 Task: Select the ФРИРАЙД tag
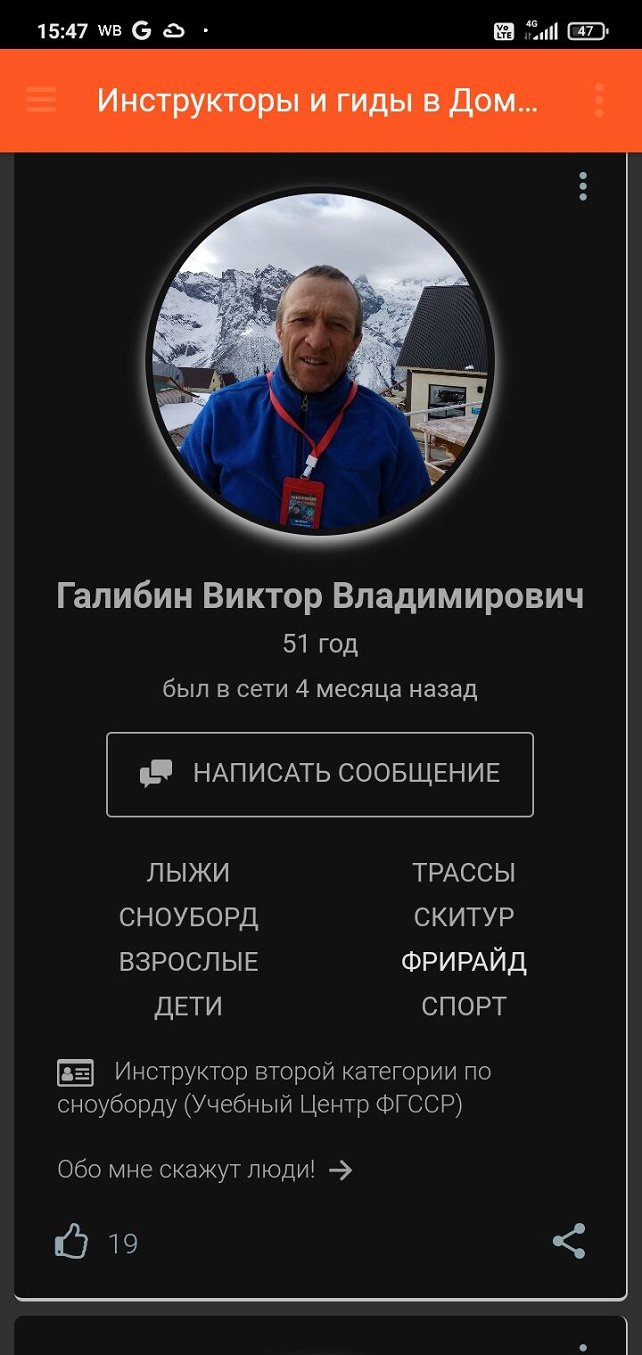pyautogui.click(x=463, y=962)
